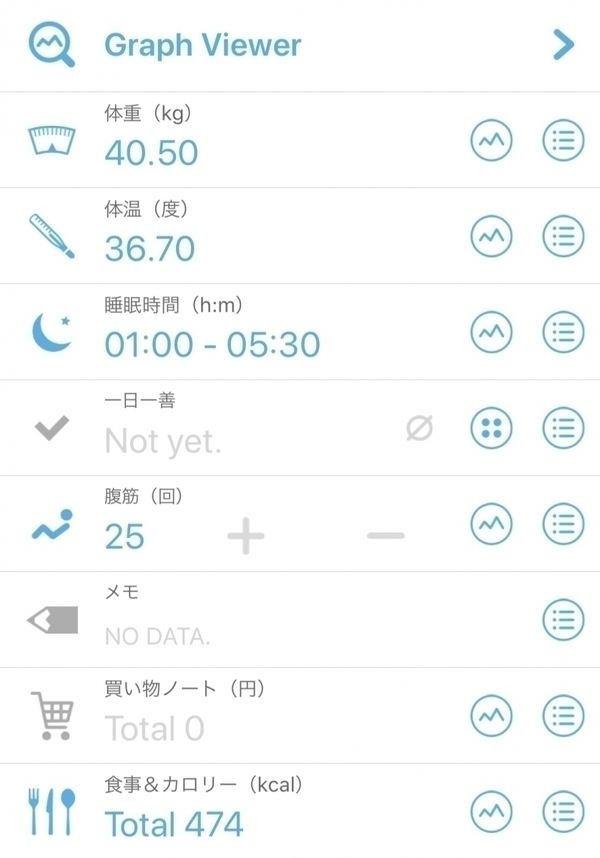Show the graph for 腹筋 (回)

491,525
